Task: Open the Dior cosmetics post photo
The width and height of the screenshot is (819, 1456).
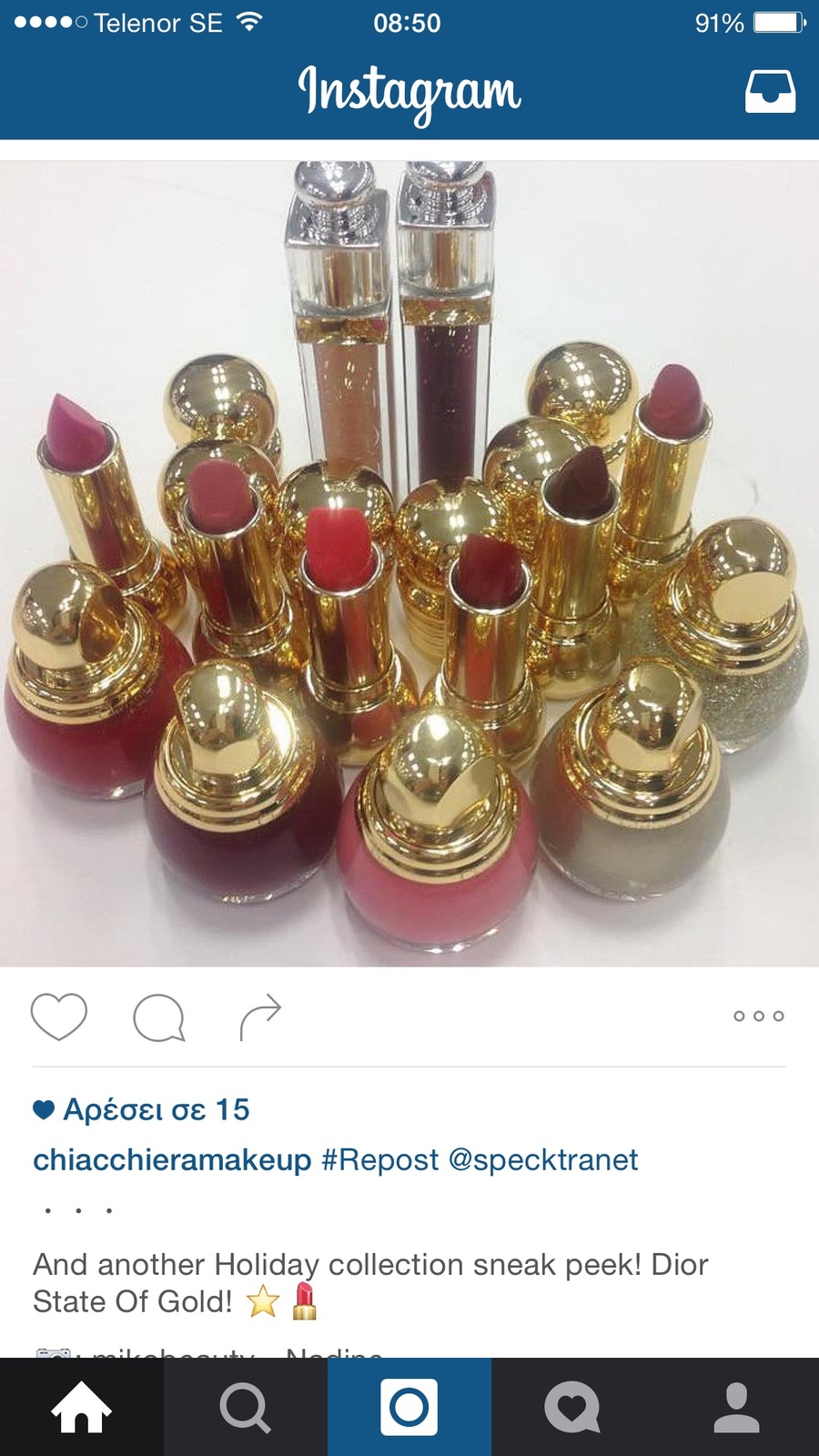Action: click(x=409, y=564)
